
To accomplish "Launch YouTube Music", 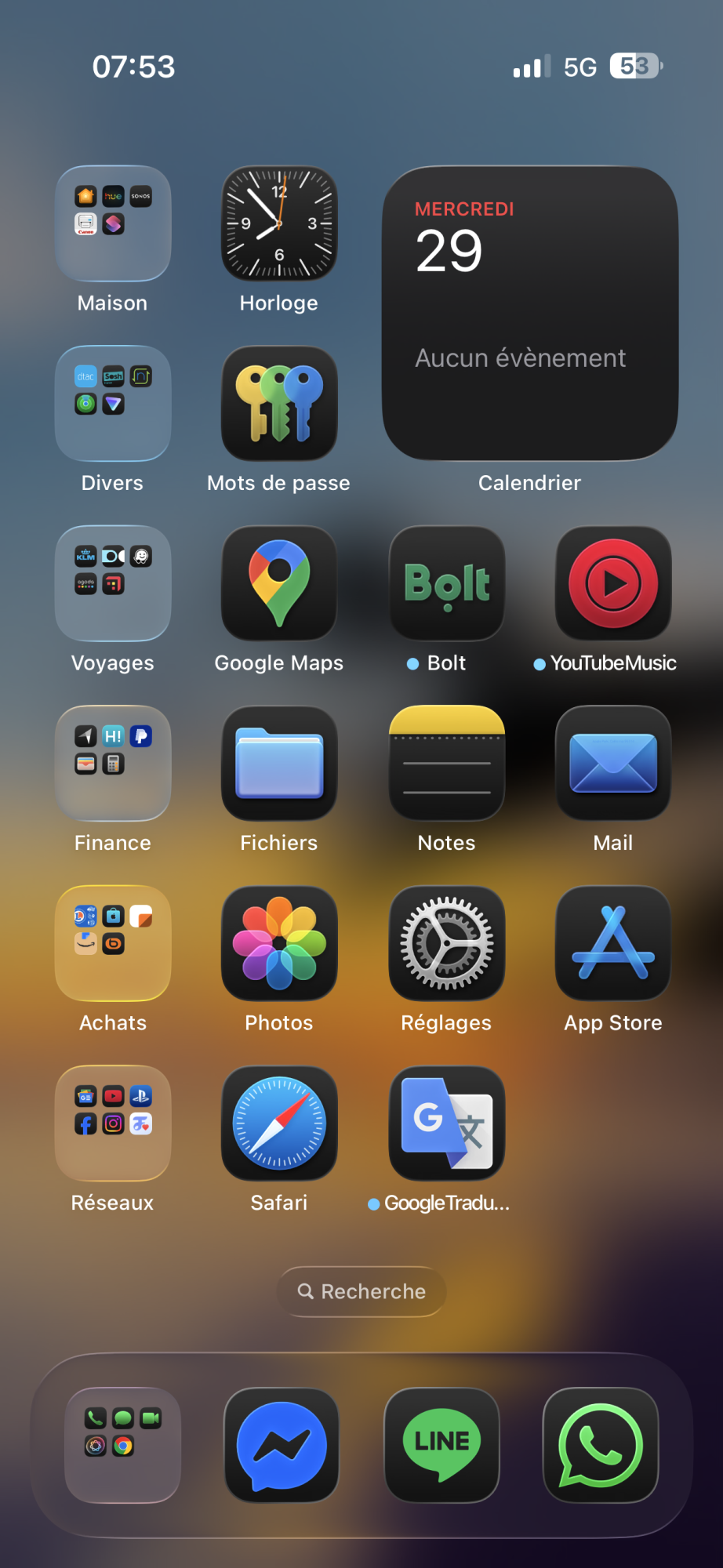I will 613,583.
